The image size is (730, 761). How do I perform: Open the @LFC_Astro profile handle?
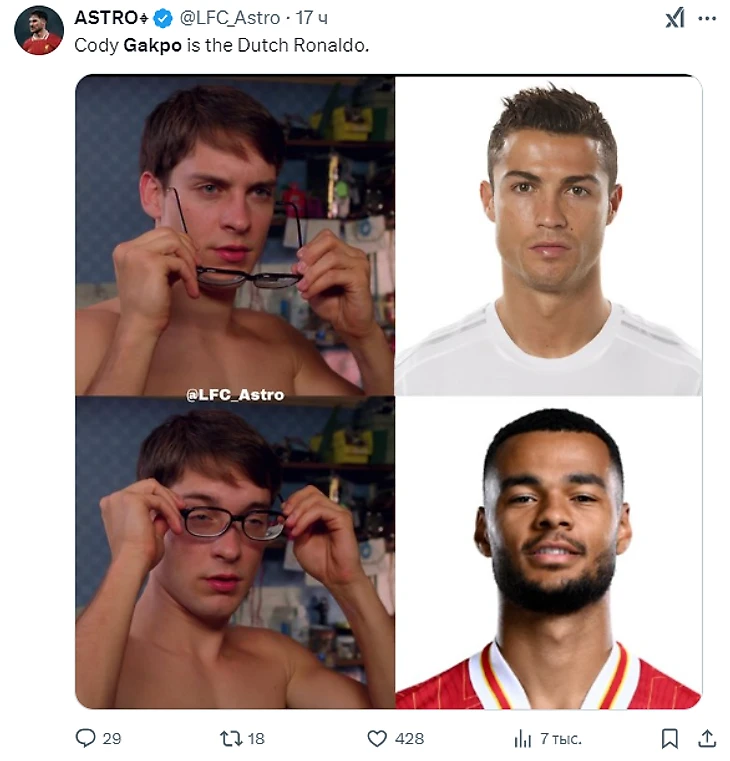[229, 19]
